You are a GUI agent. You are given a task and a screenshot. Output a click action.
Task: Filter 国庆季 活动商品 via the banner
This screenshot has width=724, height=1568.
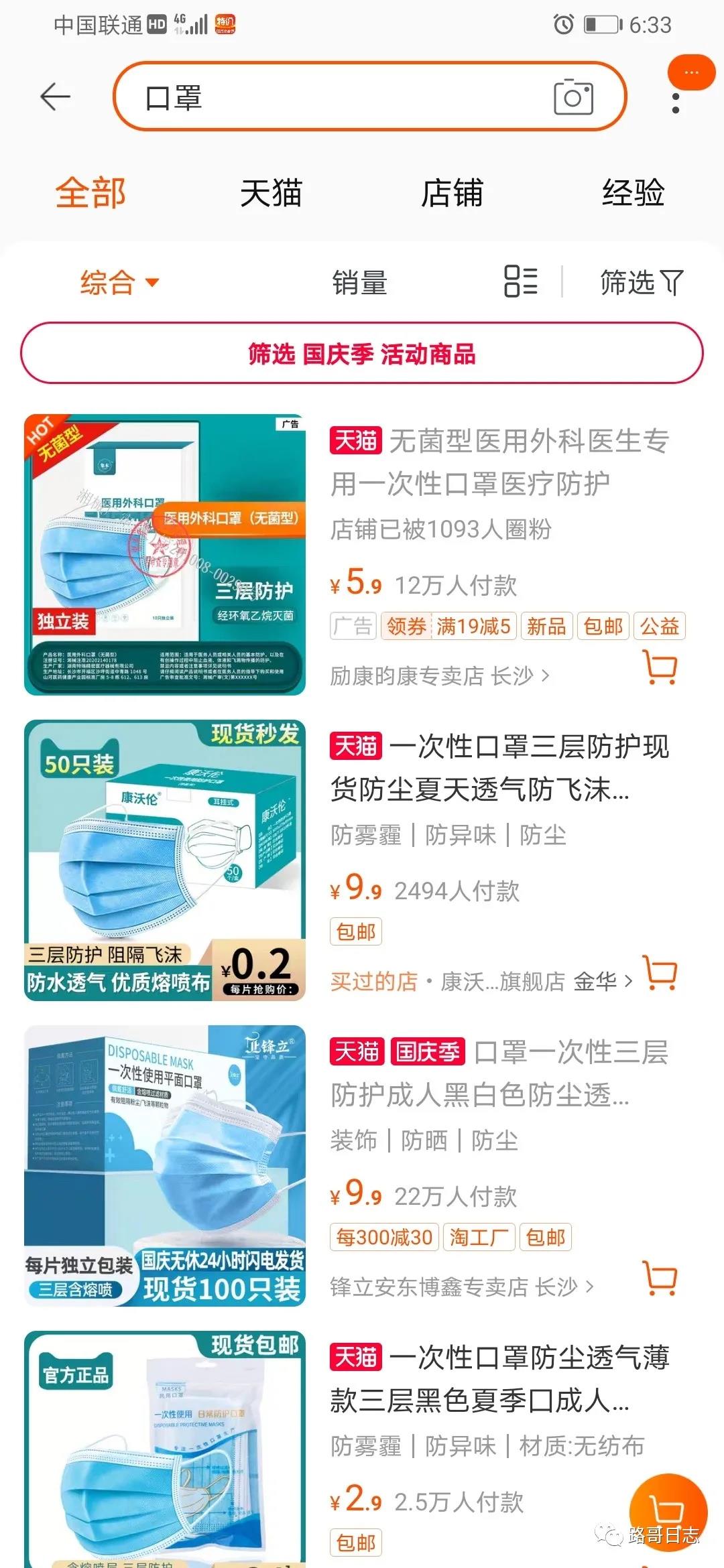[x=362, y=353]
